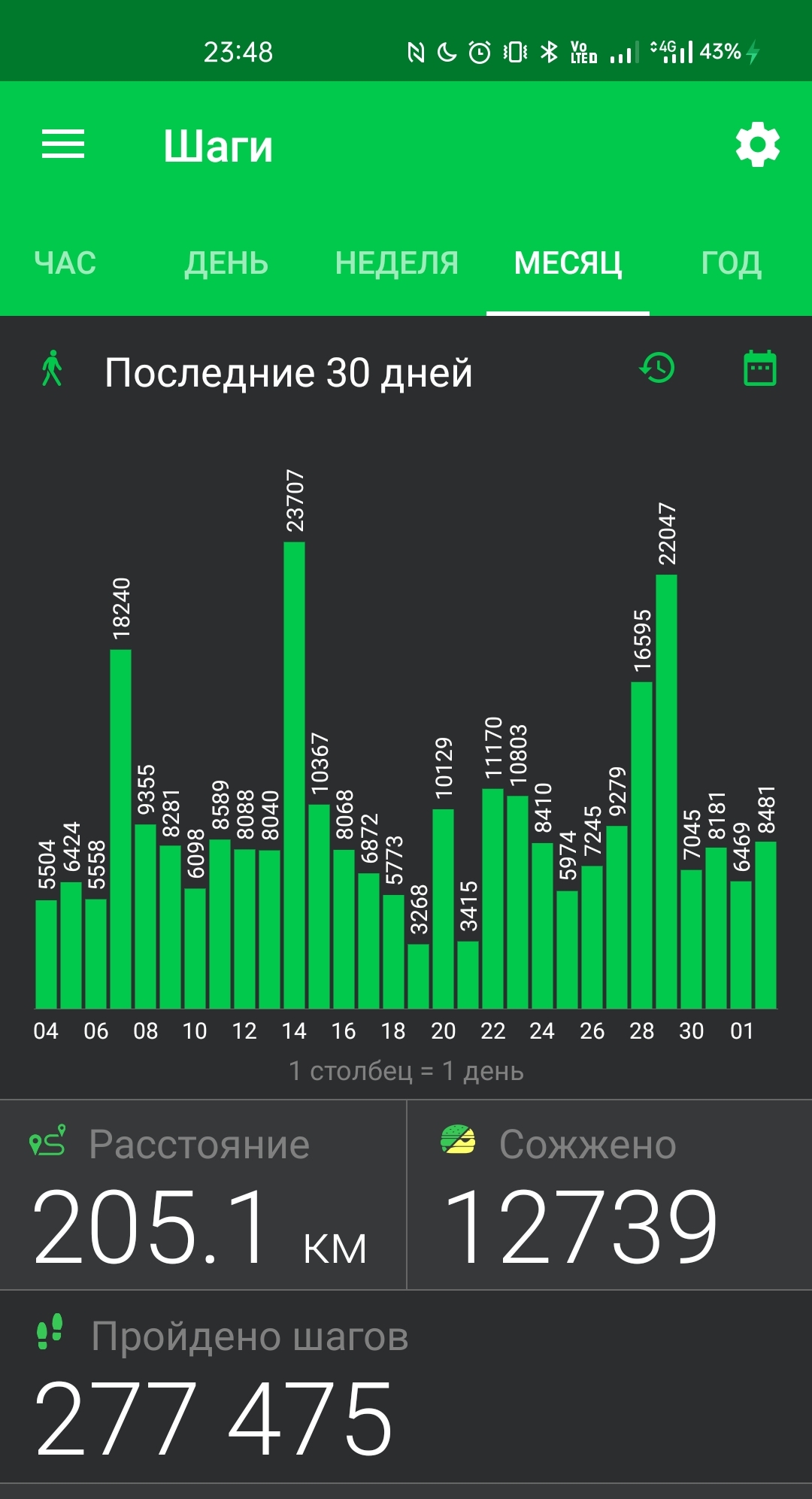The width and height of the screenshot is (812, 1499).
Task: Open the calendar date picker icon
Action: [759, 369]
